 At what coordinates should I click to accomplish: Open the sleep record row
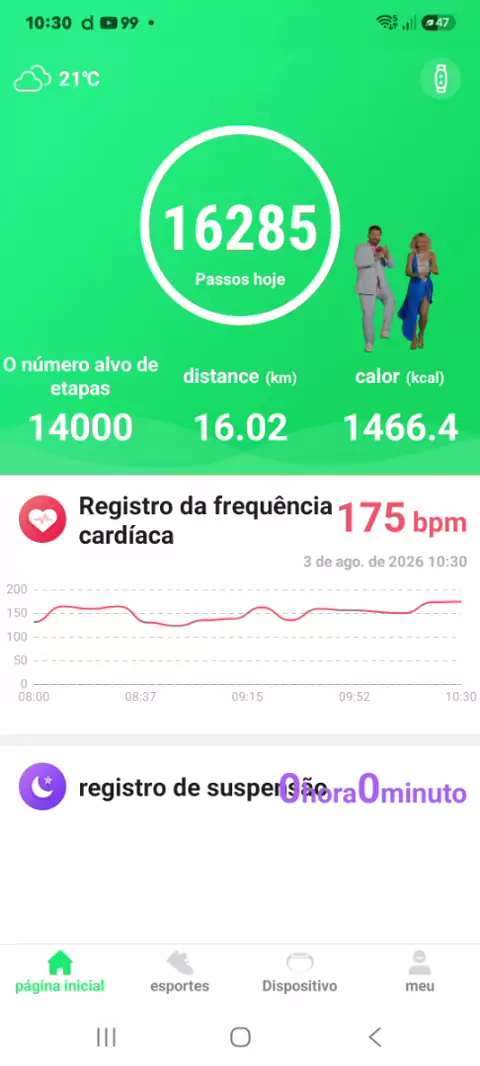(x=240, y=787)
